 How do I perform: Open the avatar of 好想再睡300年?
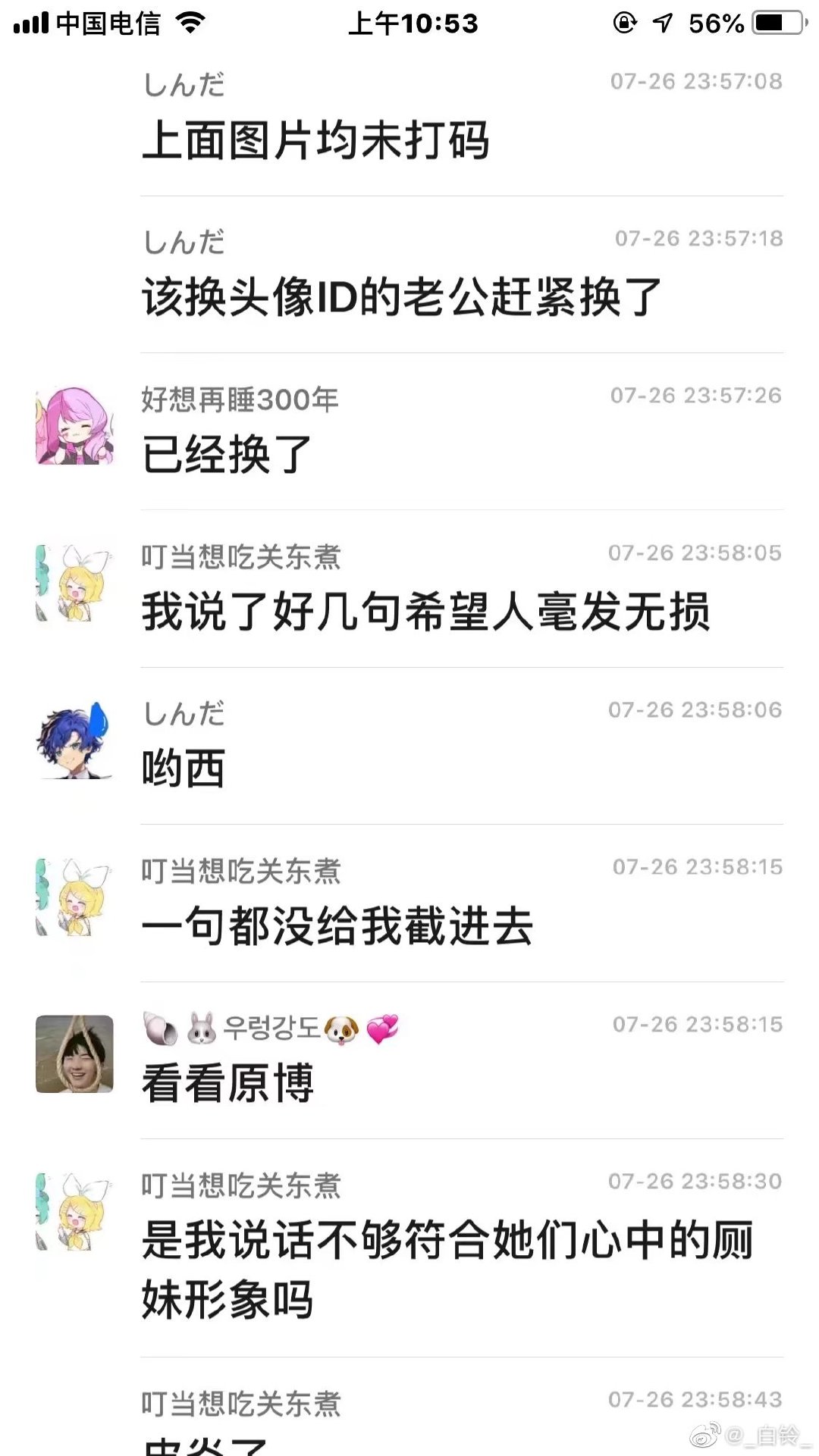(74, 425)
